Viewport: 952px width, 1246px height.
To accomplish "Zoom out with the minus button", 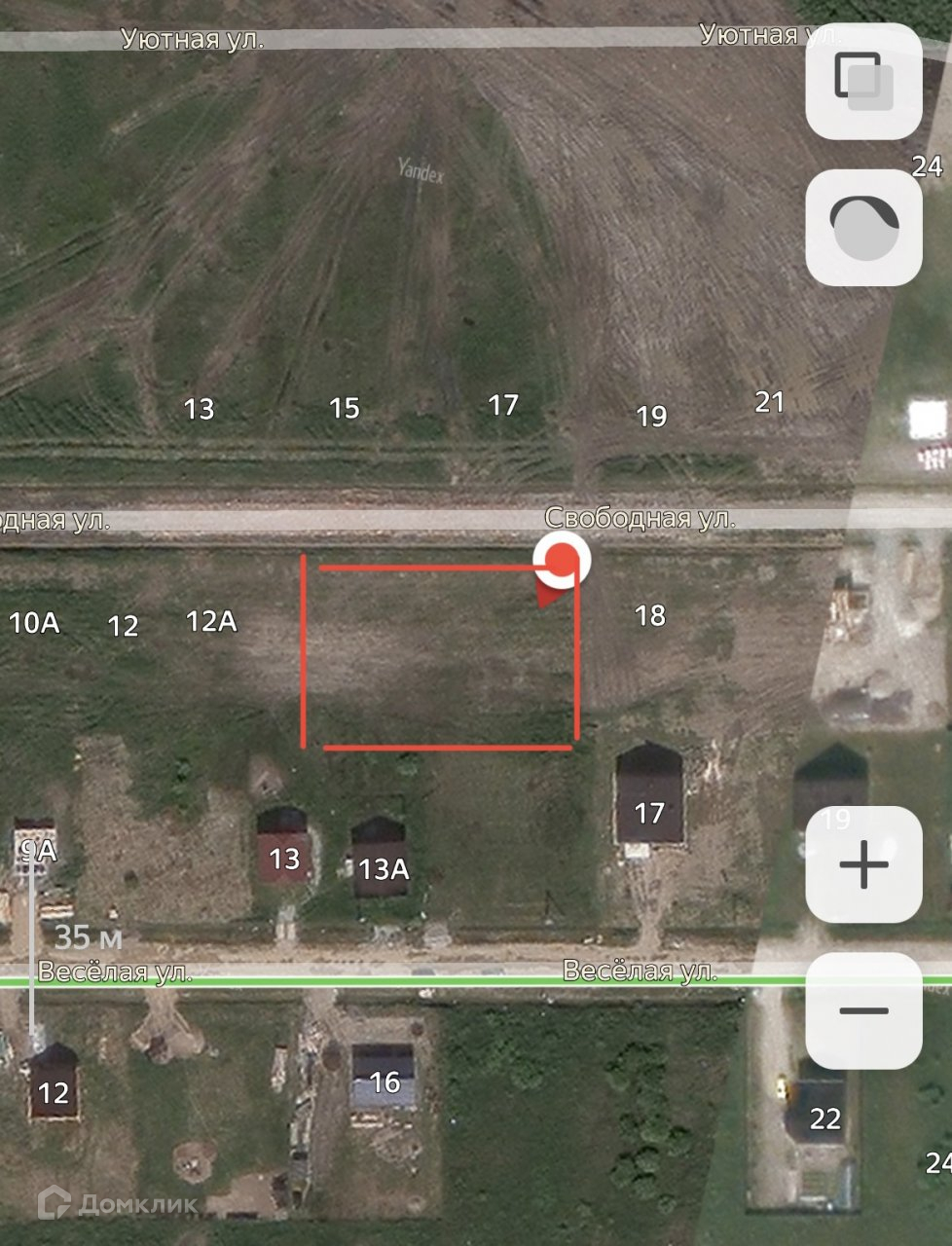I will tap(863, 1010).
